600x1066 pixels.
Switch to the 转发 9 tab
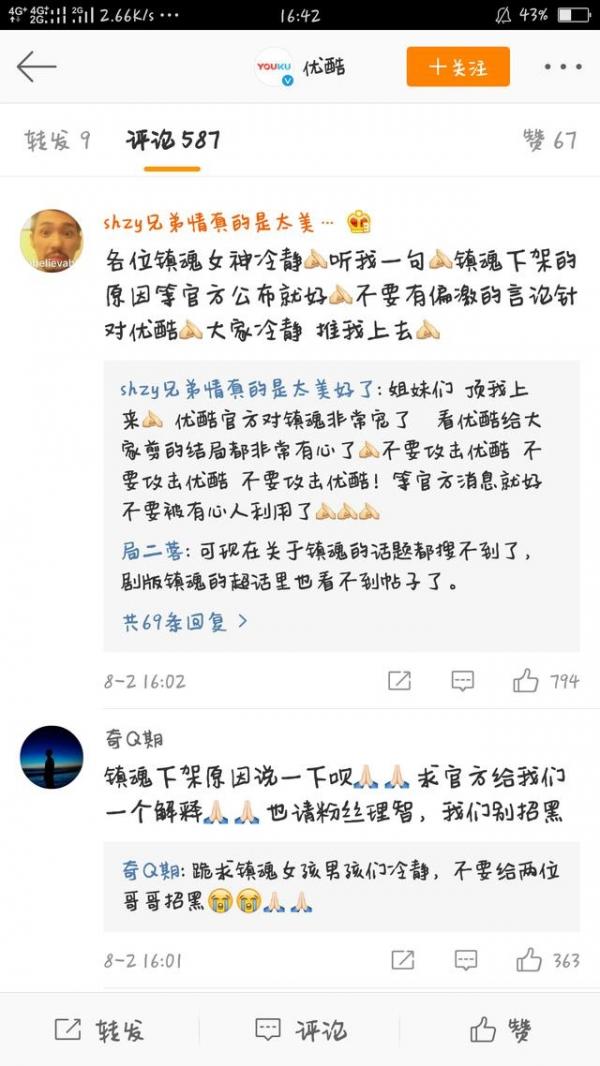pos(58,140)
